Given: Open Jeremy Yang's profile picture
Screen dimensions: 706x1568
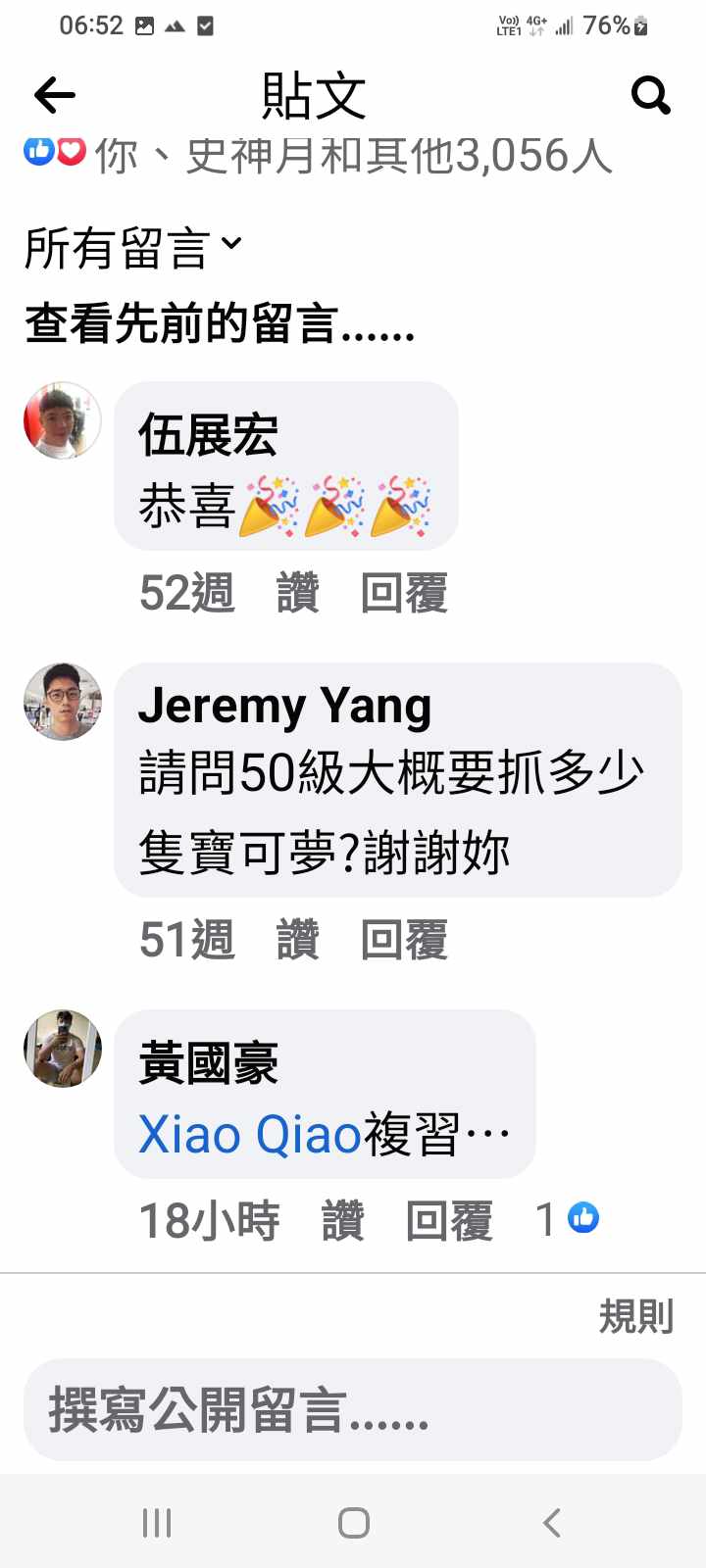Looking at the screenshot, I should (x=63, y=702).
